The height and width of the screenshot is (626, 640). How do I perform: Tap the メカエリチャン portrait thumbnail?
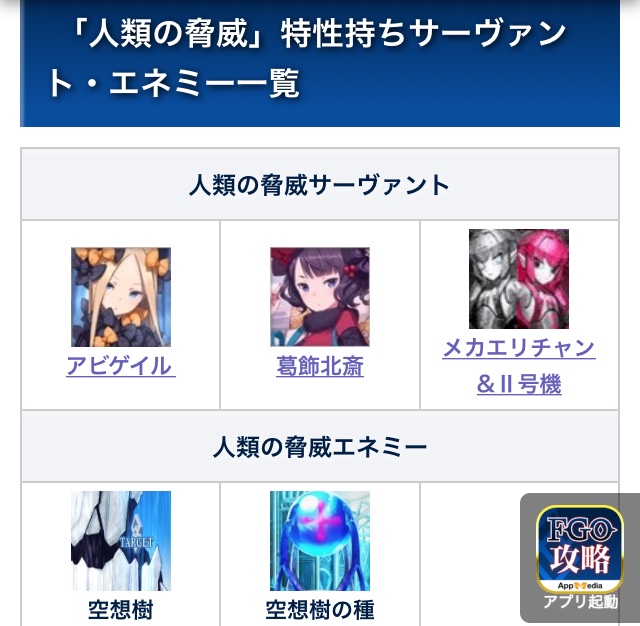pyautogui.click(x=519, y=279)
